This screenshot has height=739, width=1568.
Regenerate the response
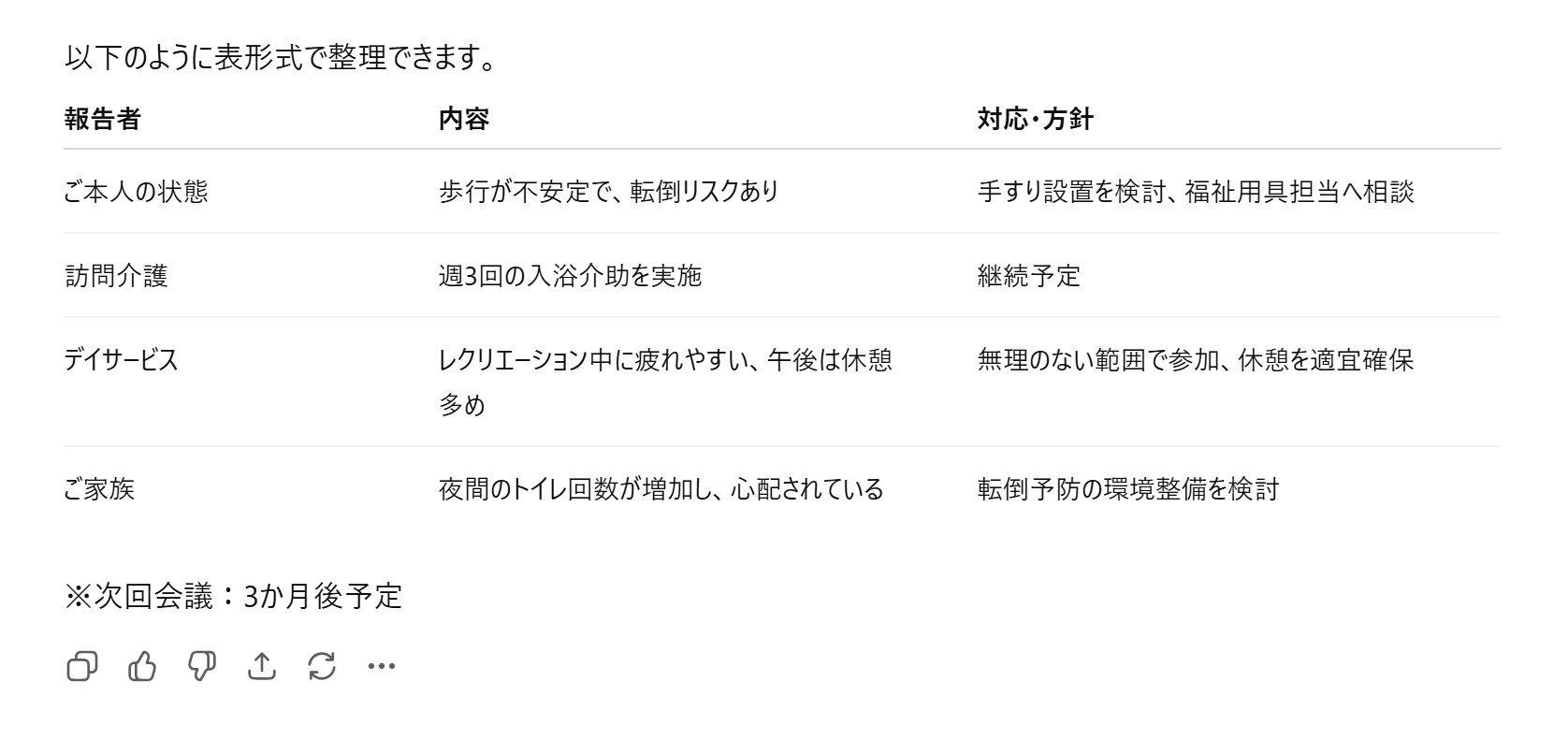321,666
